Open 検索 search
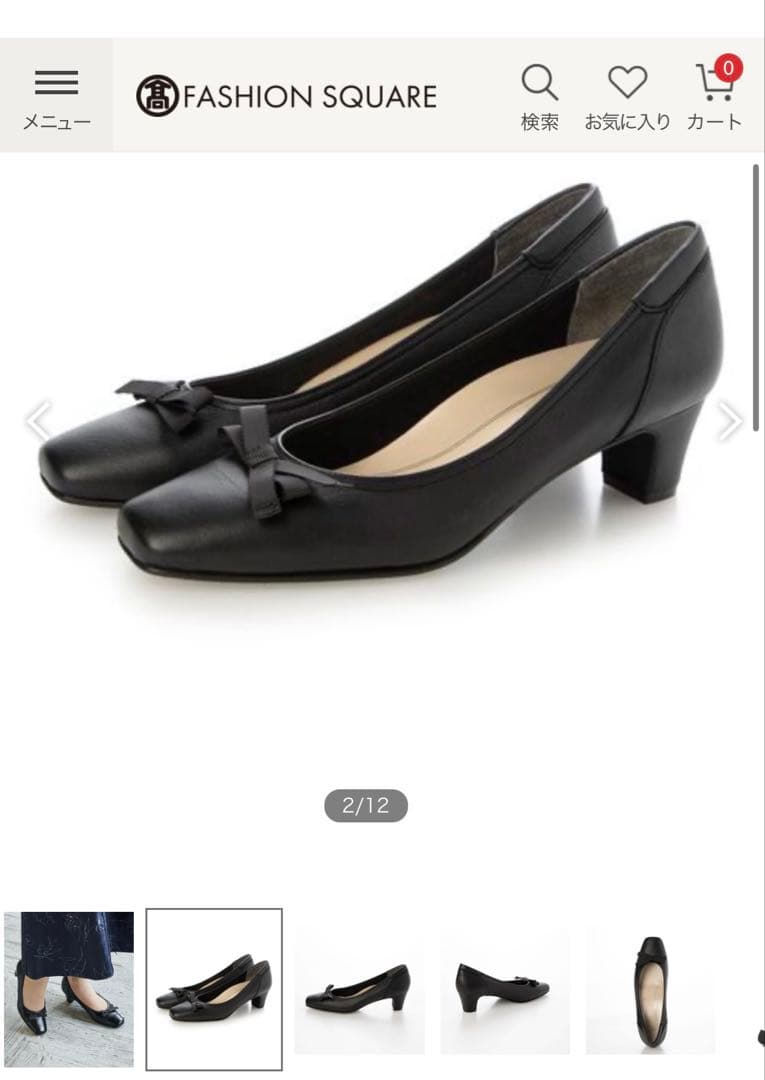 [540, 97]
